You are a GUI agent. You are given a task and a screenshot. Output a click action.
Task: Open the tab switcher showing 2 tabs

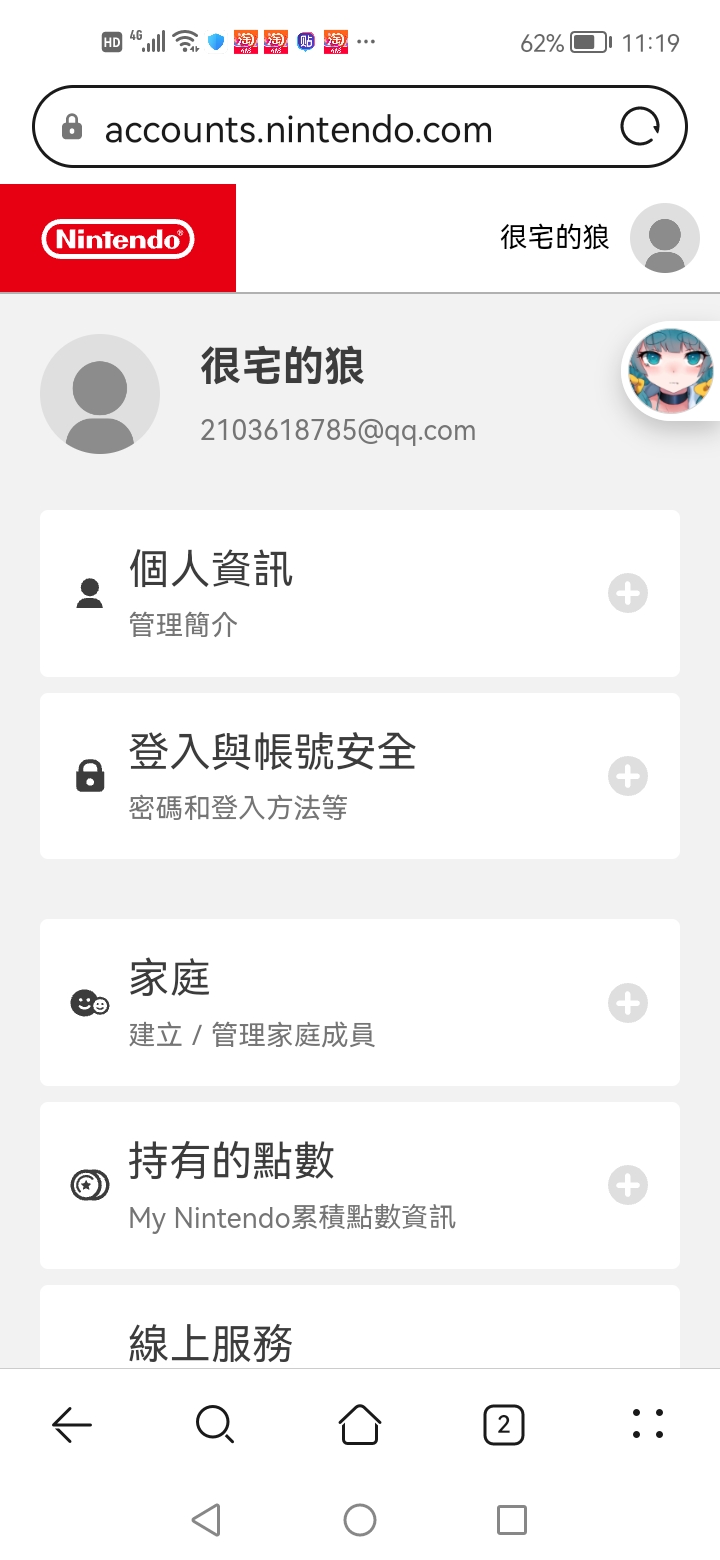(x=503, y=1424)
